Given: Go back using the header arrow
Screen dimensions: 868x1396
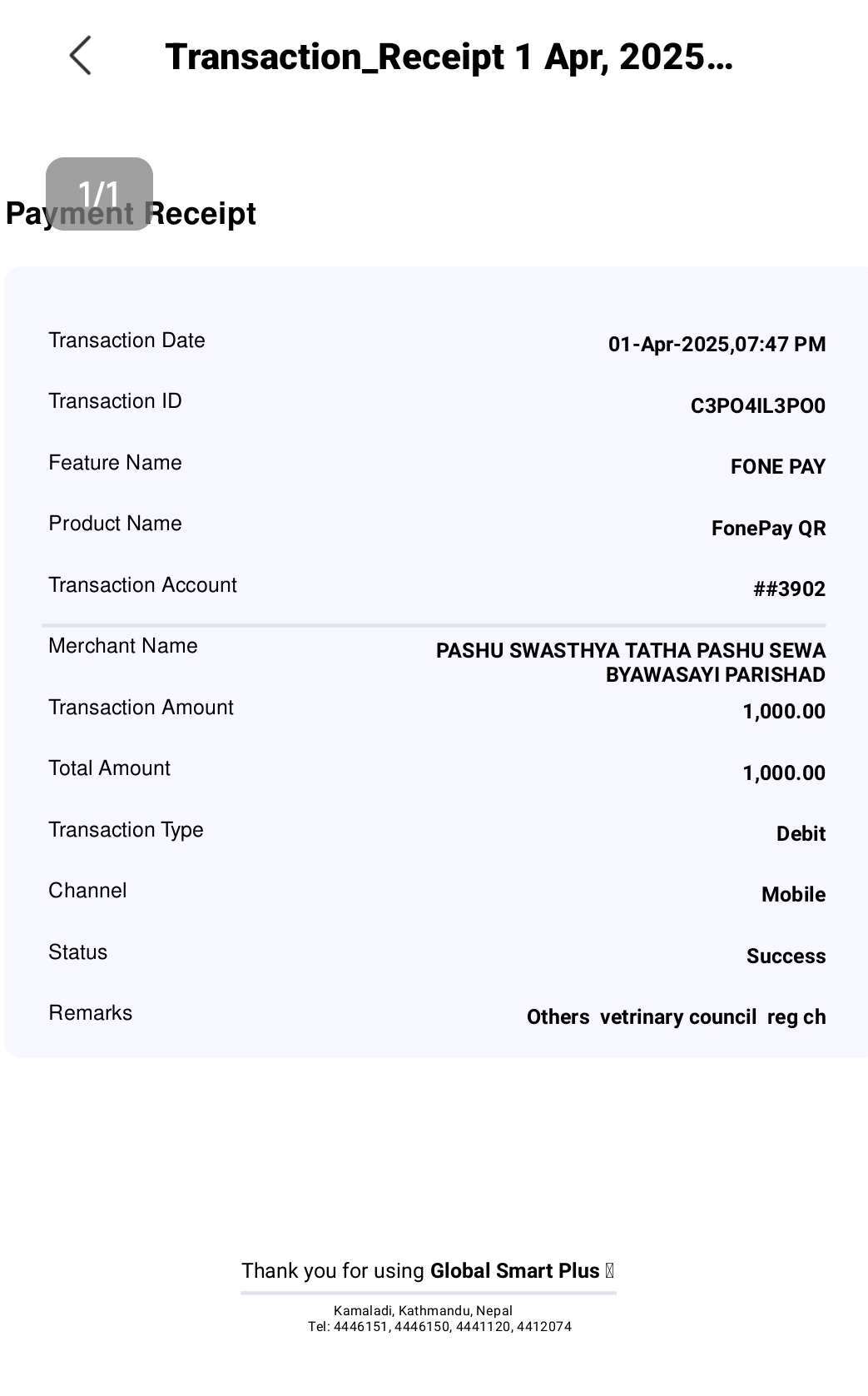Looking at the screenshot, I should (x=80, y=56).
